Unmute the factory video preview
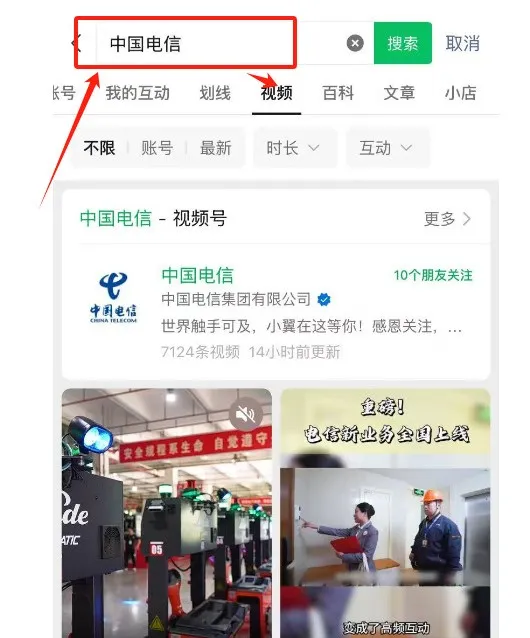 coord(246,414)
